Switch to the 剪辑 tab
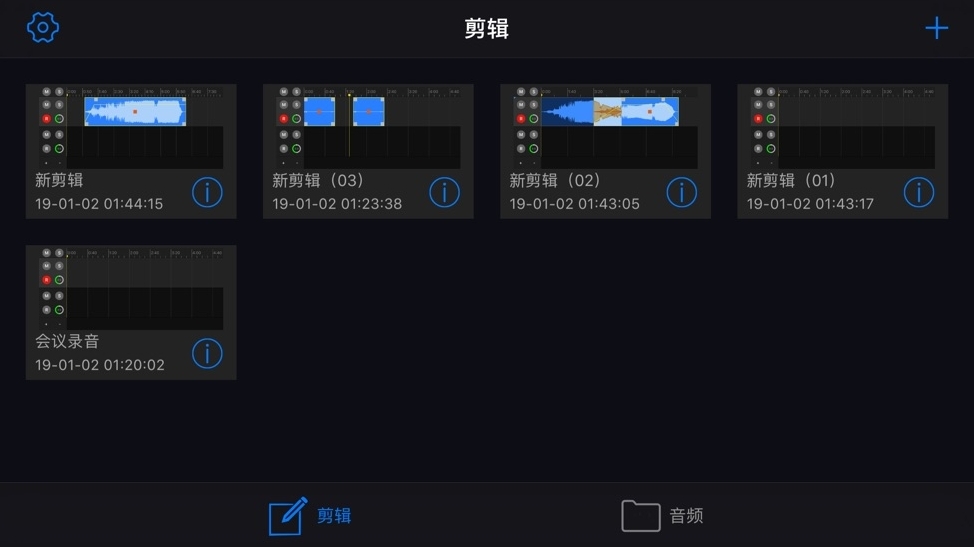Screen dimensions: 974x547 (310, 516)
